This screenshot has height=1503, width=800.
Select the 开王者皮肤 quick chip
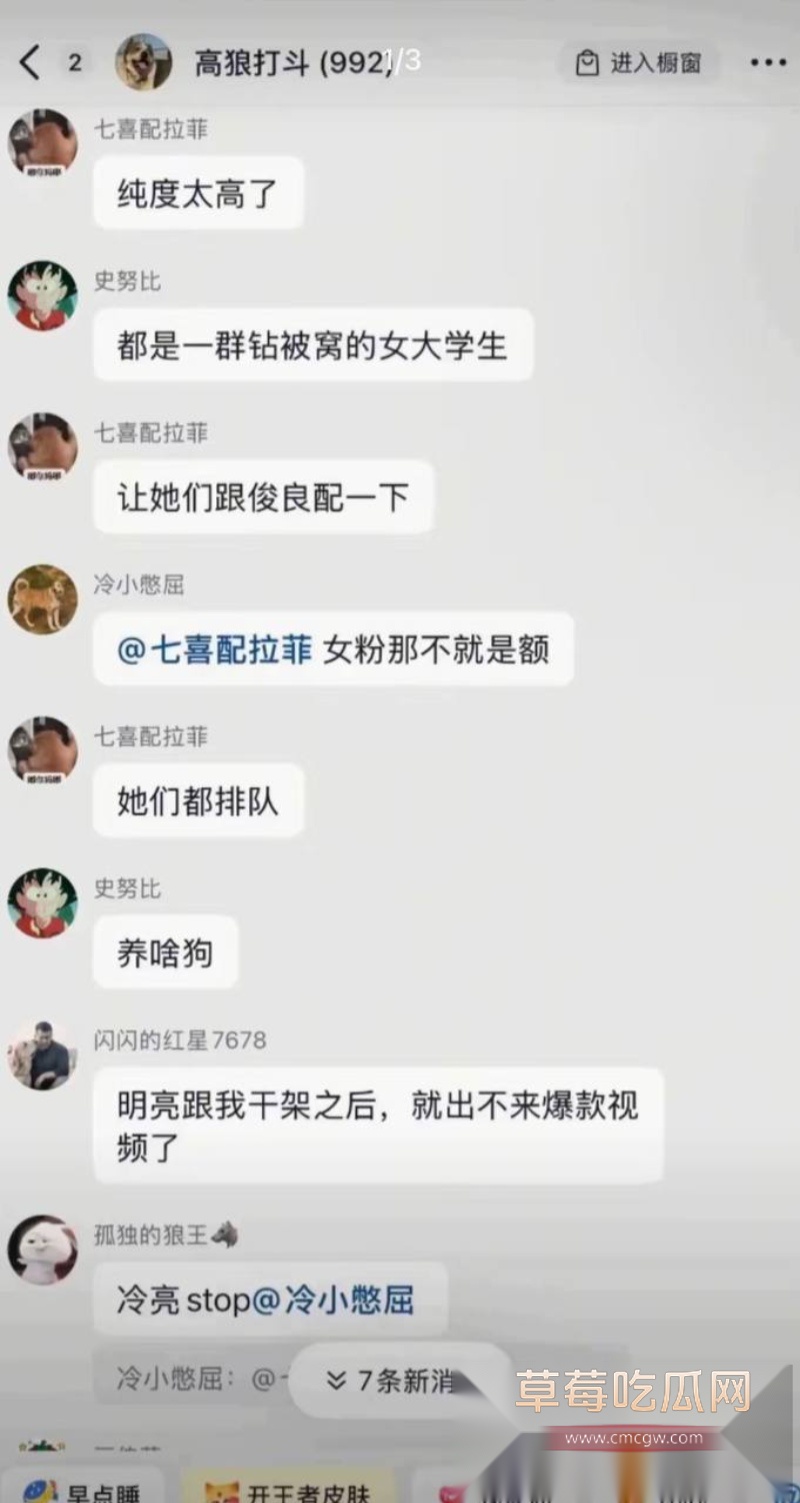tap(290, 1491)
